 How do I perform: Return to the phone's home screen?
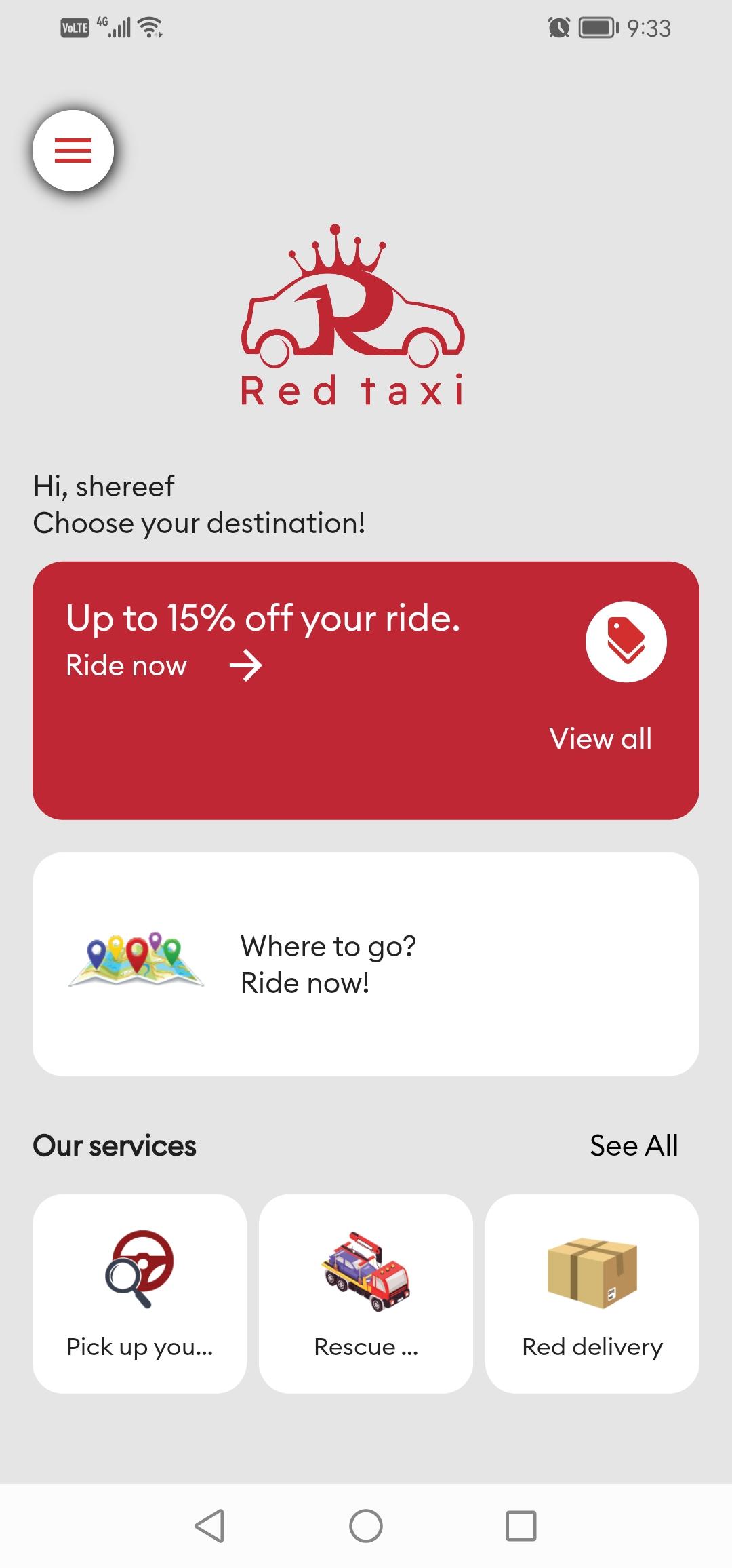point(366,1526)
